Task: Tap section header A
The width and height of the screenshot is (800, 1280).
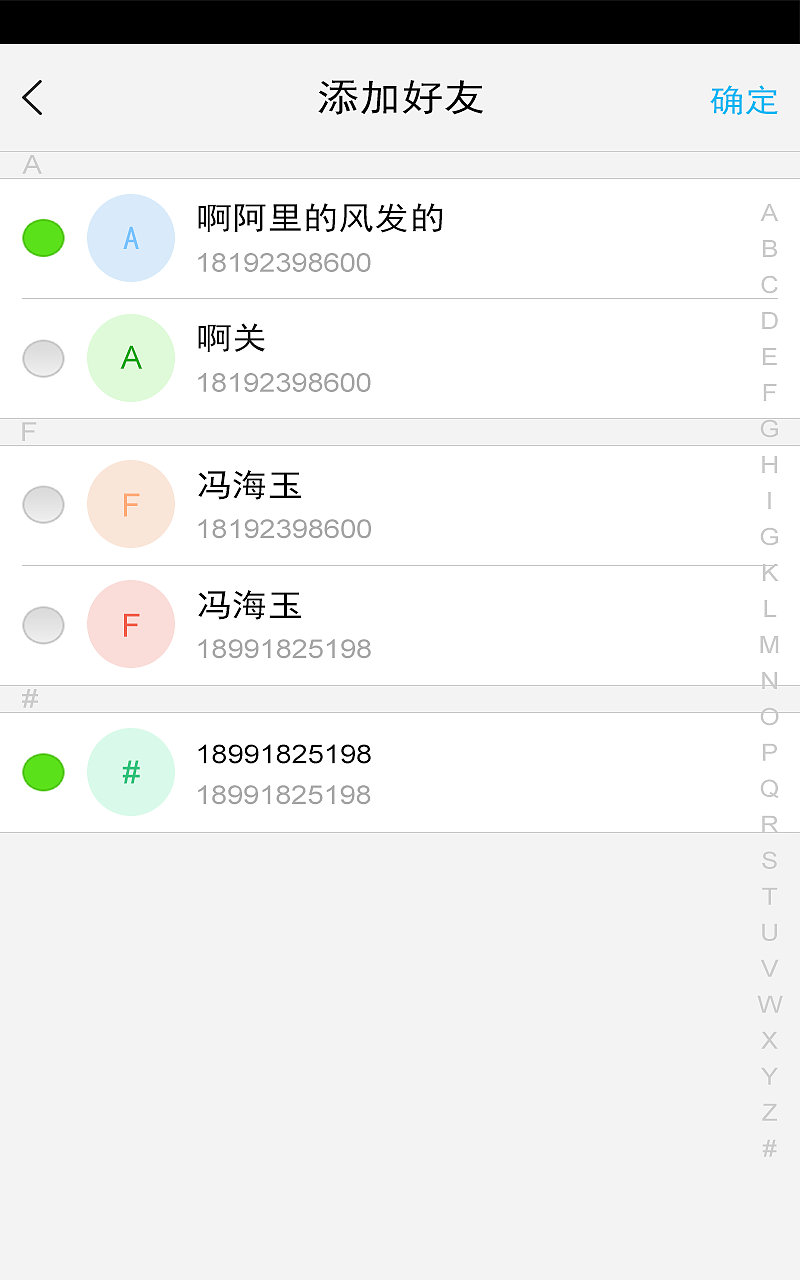Action: pyautogui.click(x=30, y=164)
